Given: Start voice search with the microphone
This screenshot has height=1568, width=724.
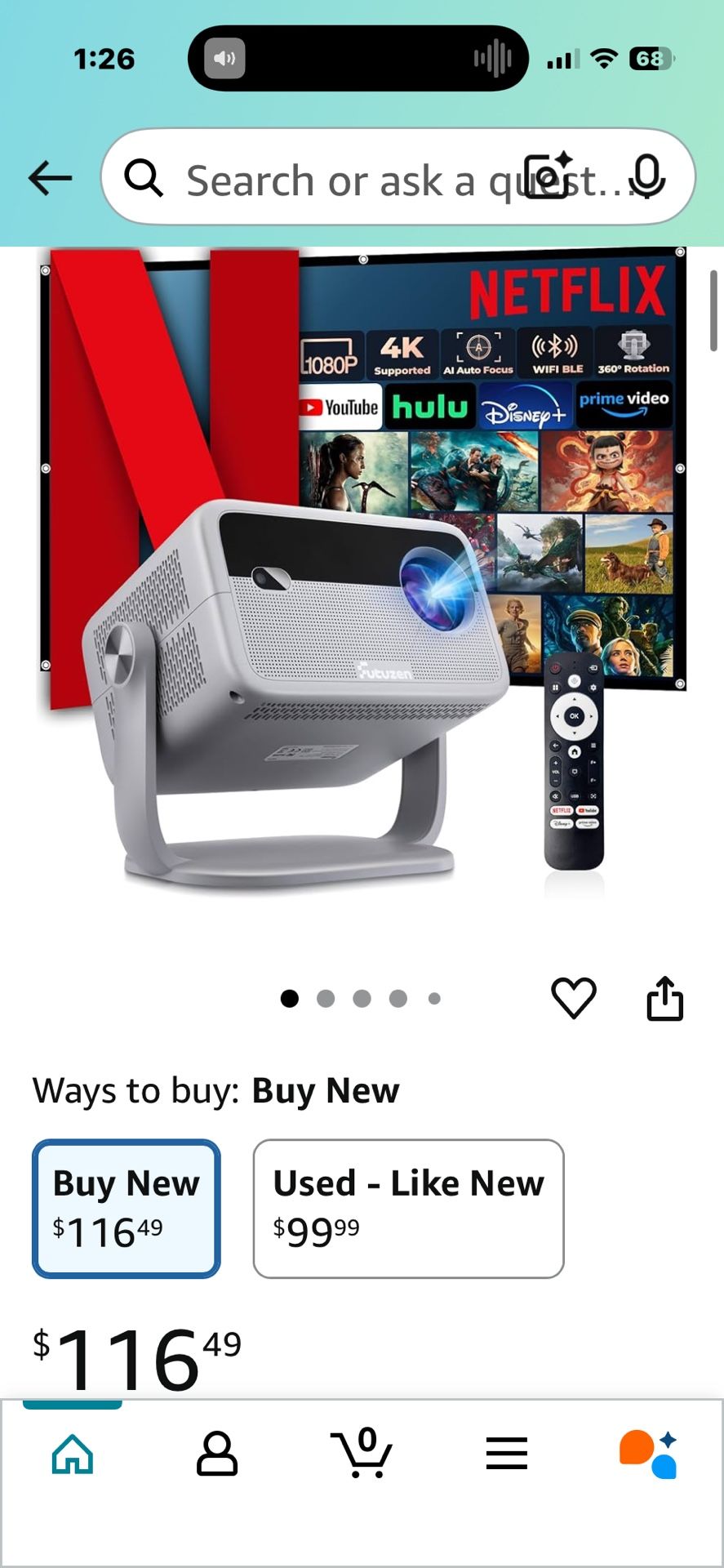Looking at the screenshot, I should point(648,177).
